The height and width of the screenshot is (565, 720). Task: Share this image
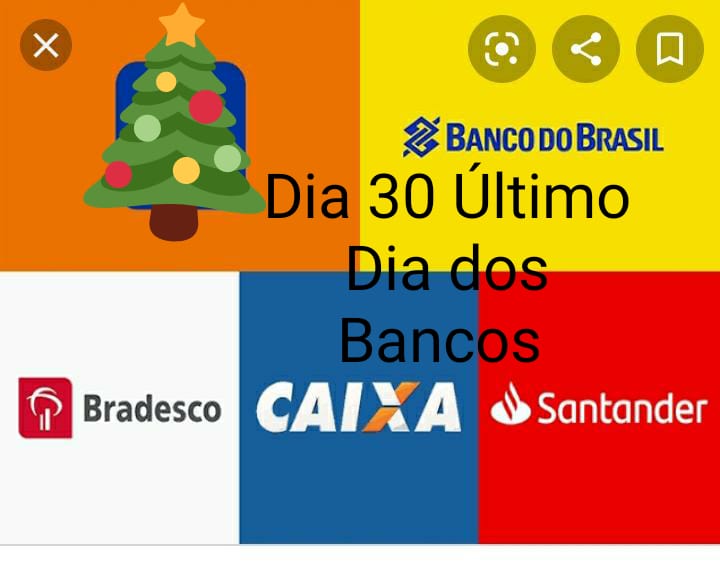pos(586,49)
